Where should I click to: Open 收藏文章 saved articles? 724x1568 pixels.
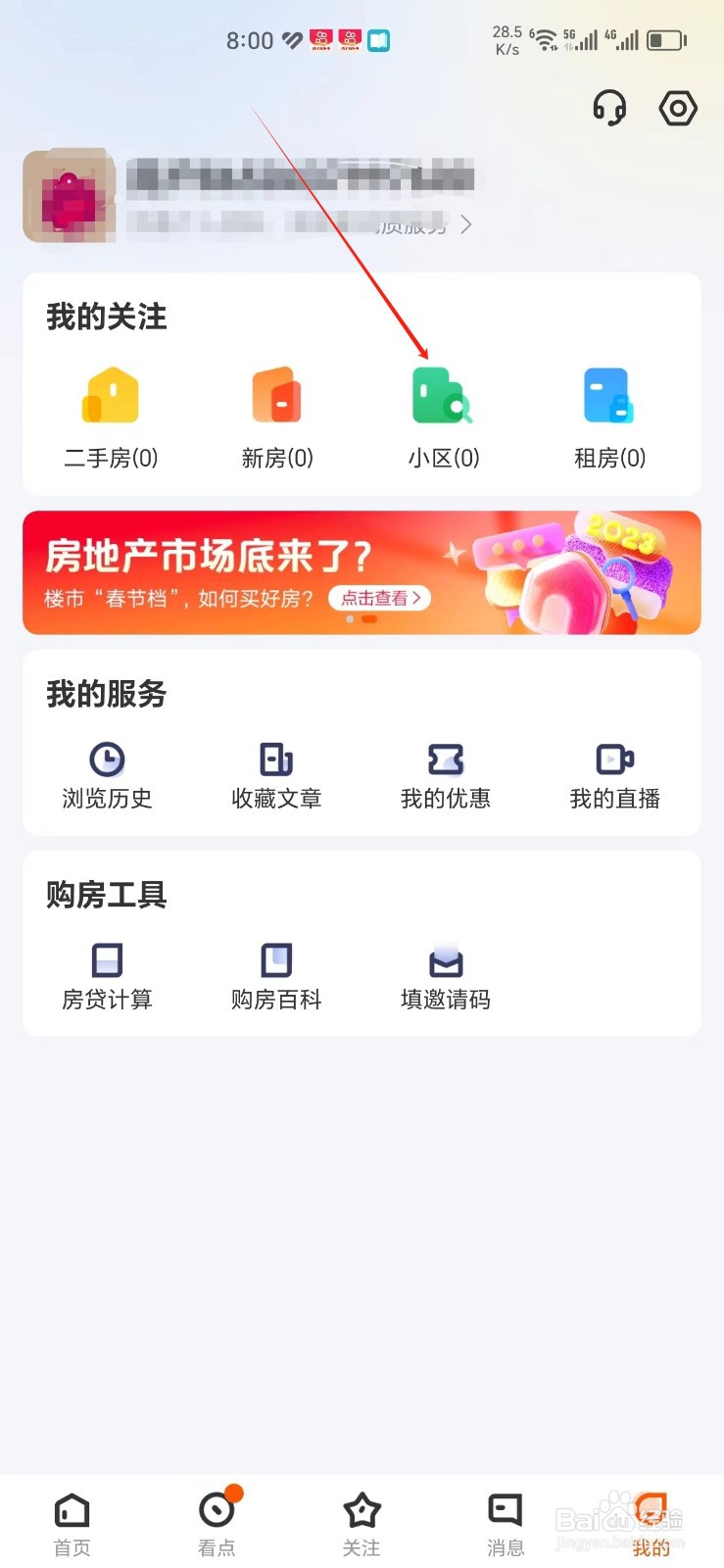(276, 776)
